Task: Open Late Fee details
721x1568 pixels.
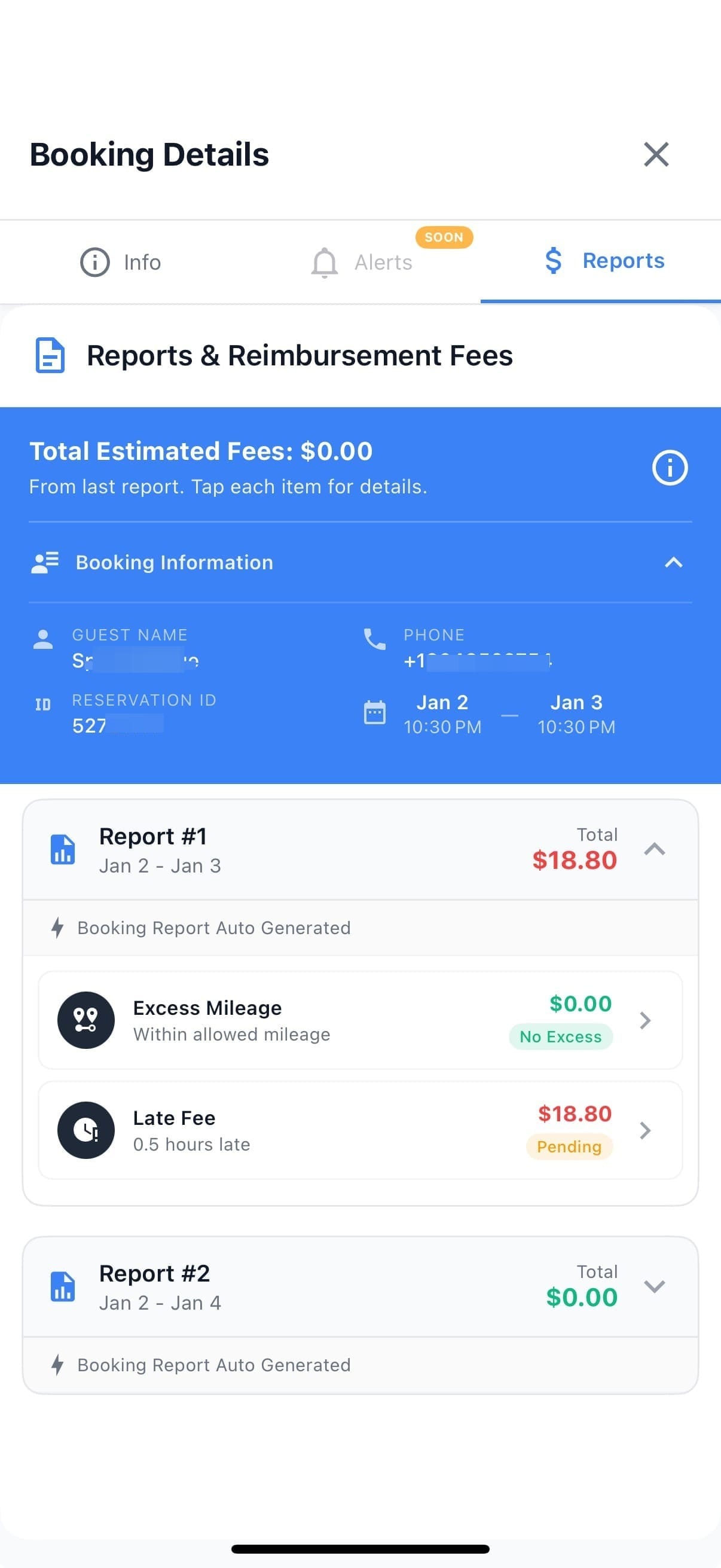Action: 360,1130
